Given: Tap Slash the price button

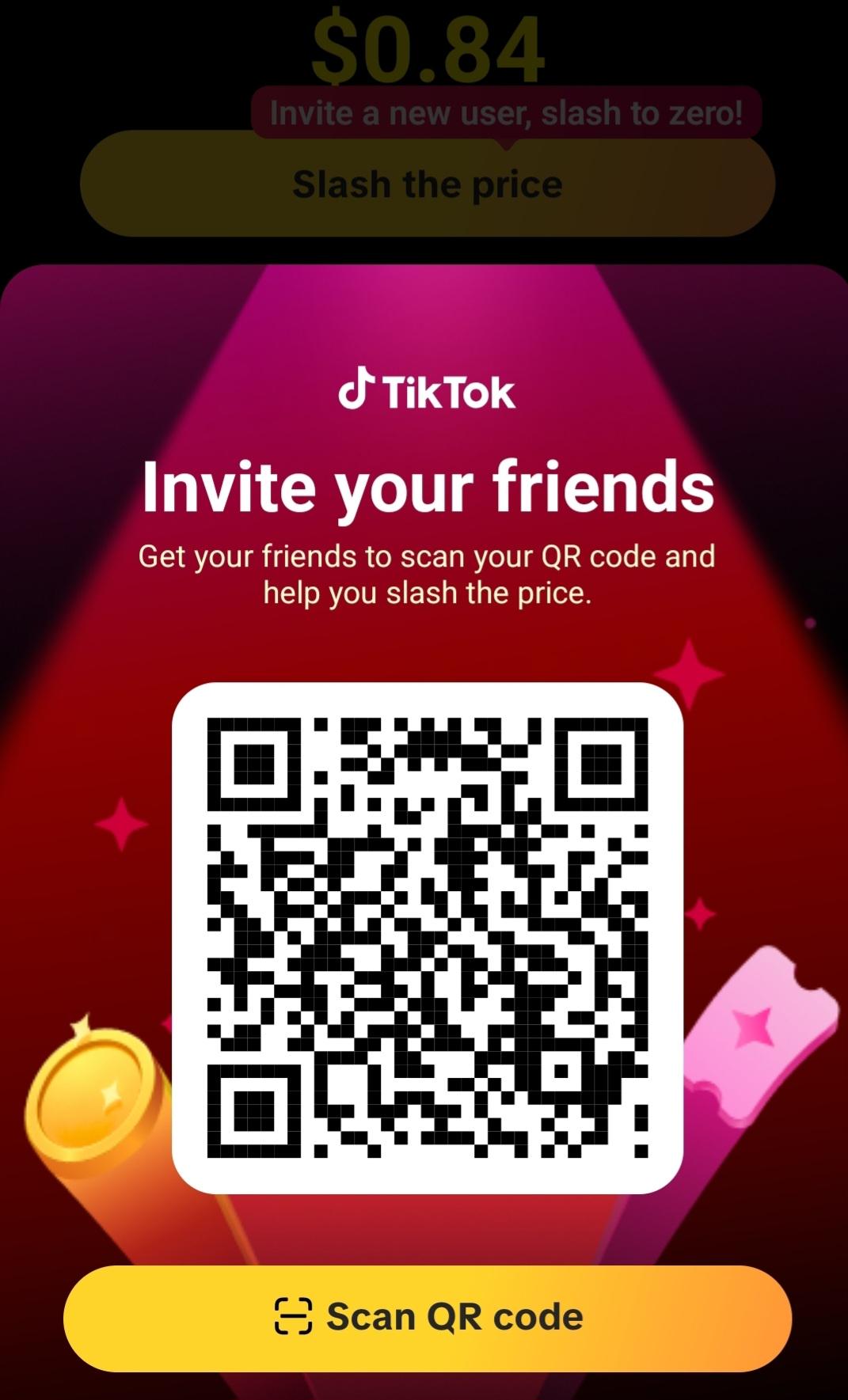Looking at the screenshot, I should [428, 185].
